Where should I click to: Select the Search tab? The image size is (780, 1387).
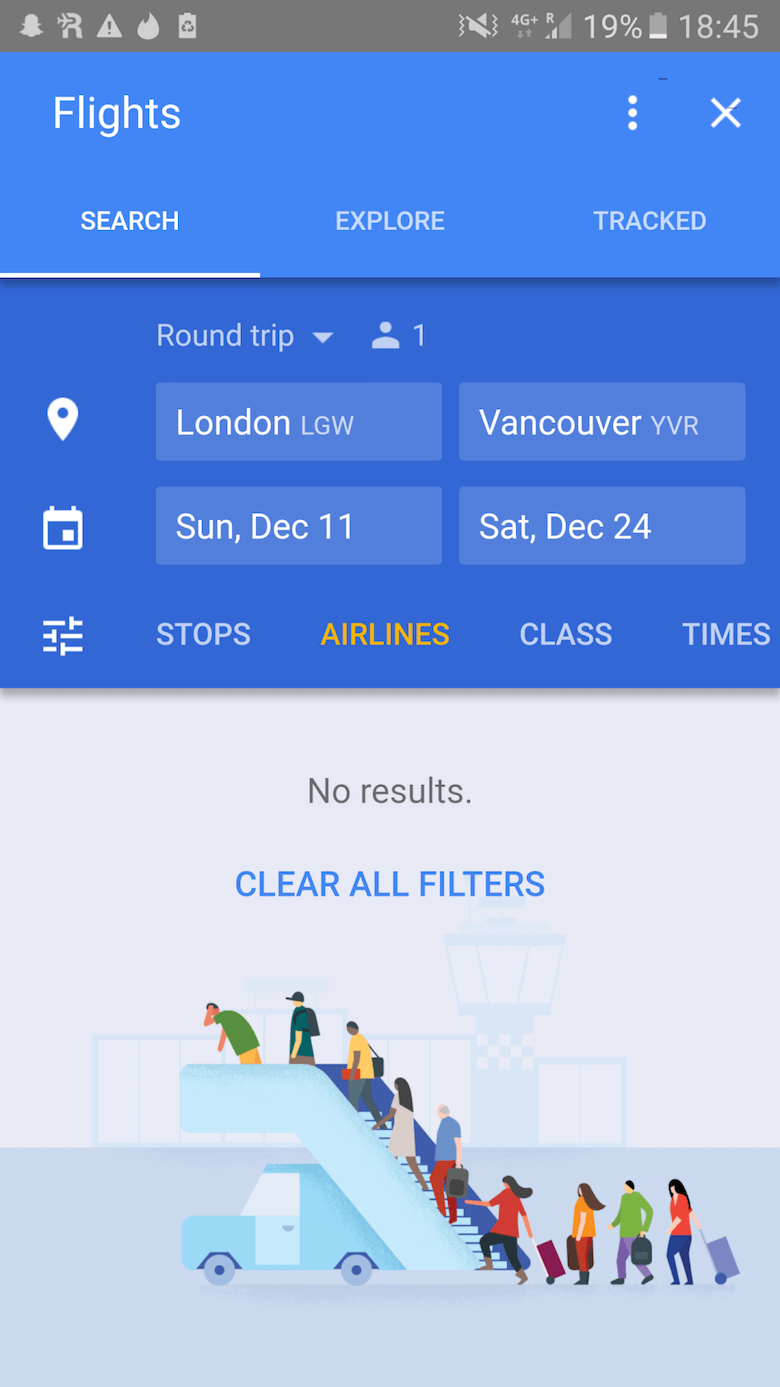click(130, 221)
